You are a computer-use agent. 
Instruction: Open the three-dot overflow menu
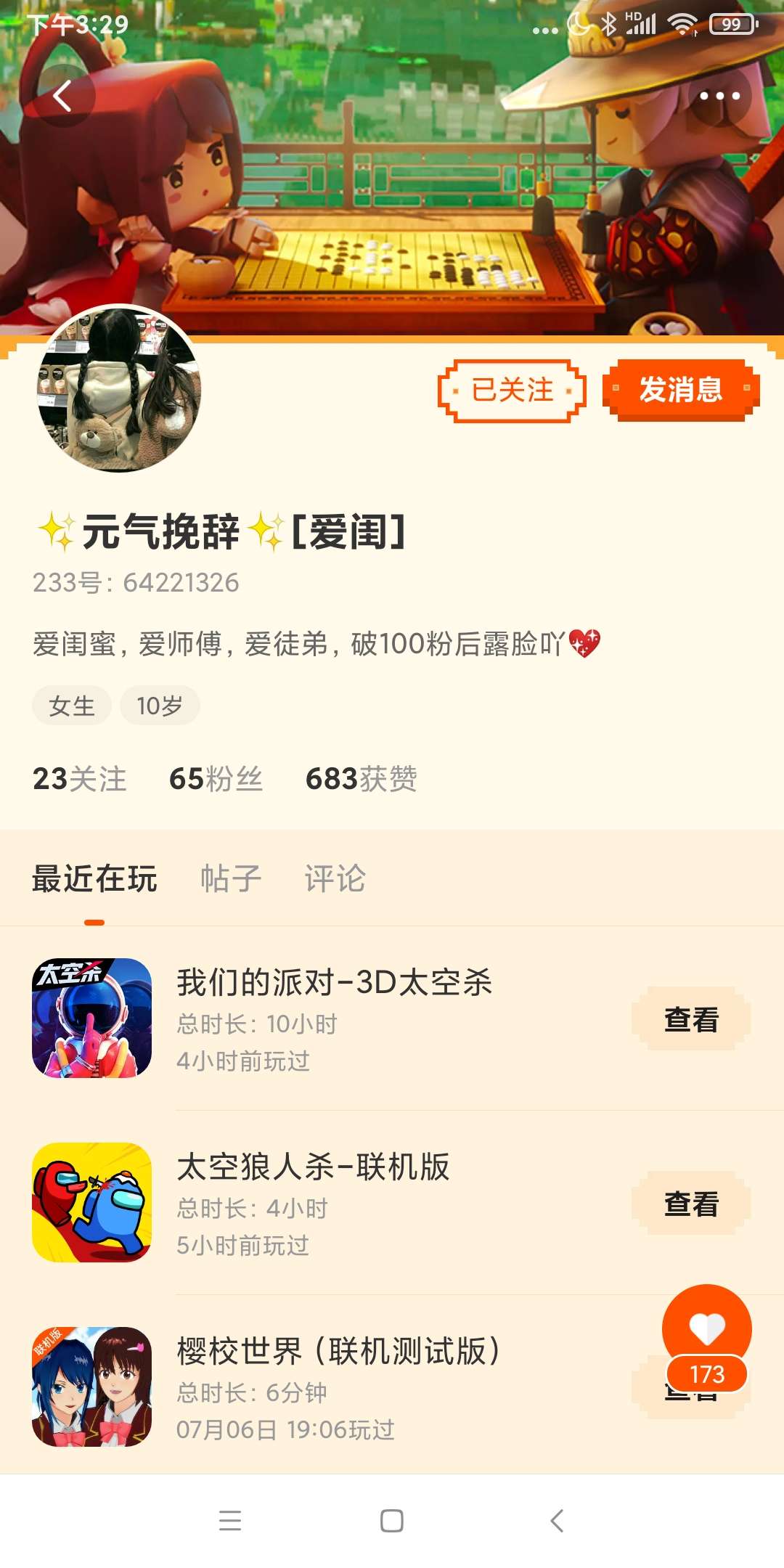(x=719, y=96)
